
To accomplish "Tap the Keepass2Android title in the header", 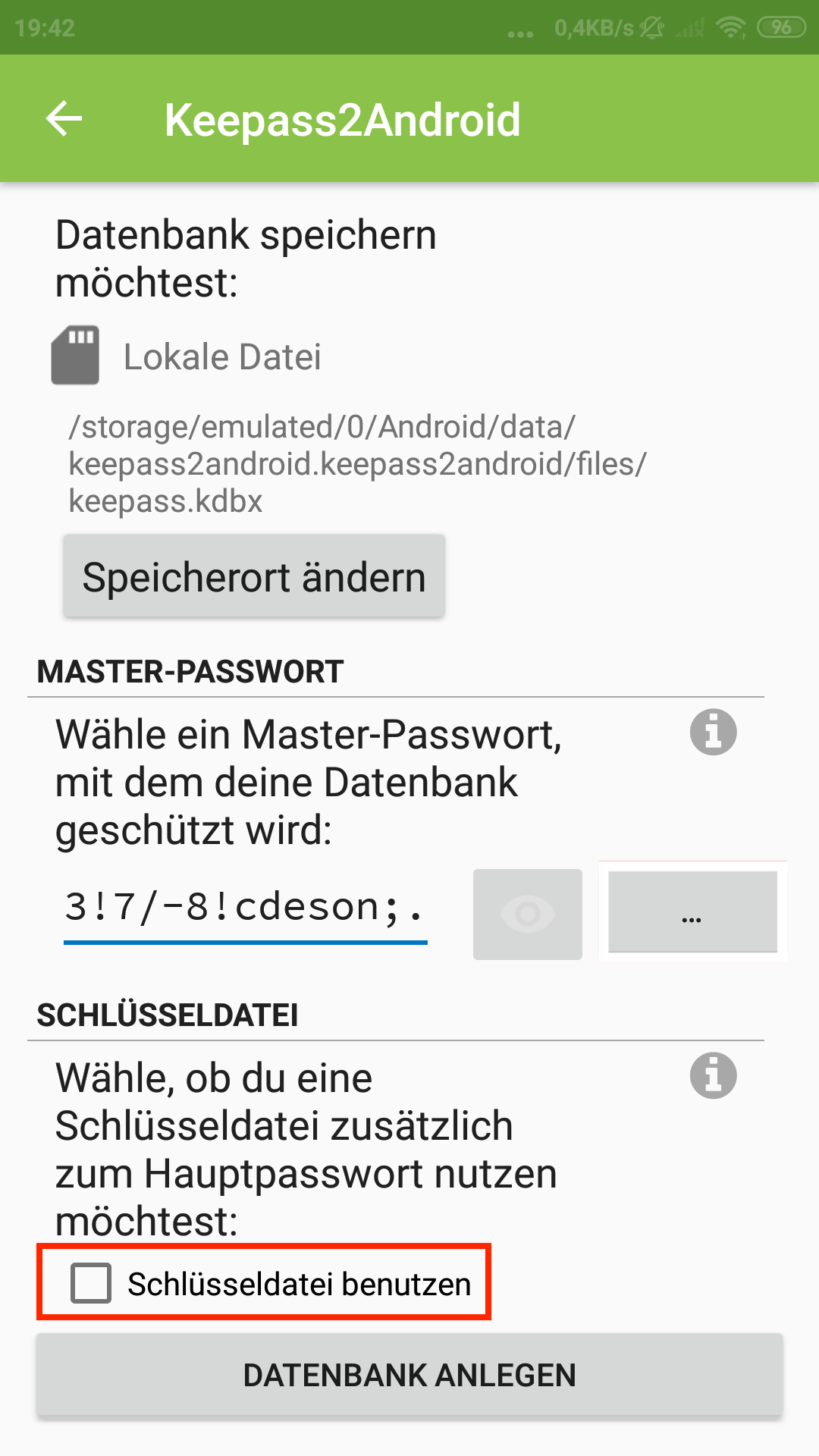I will [343, 120].
